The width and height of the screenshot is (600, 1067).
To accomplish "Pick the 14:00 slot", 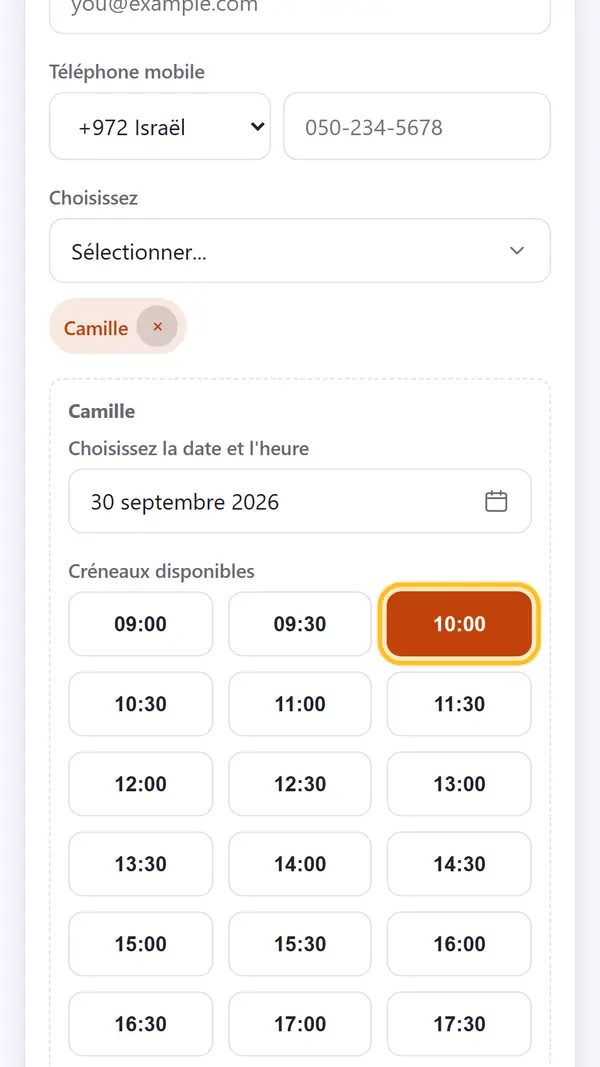I will 300,864.
